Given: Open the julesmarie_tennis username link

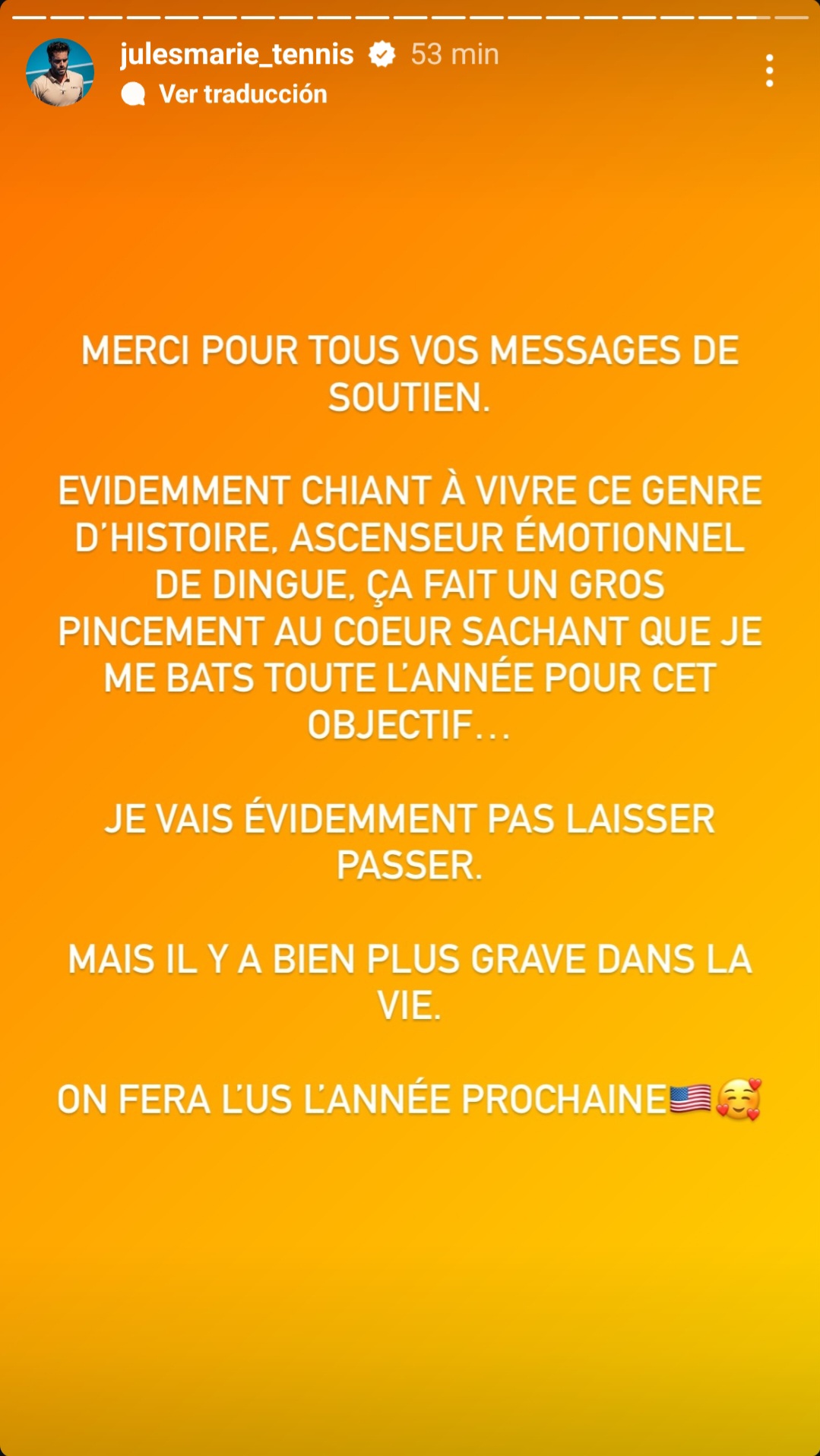Looking at the screenshot, I should coord(236,54).
